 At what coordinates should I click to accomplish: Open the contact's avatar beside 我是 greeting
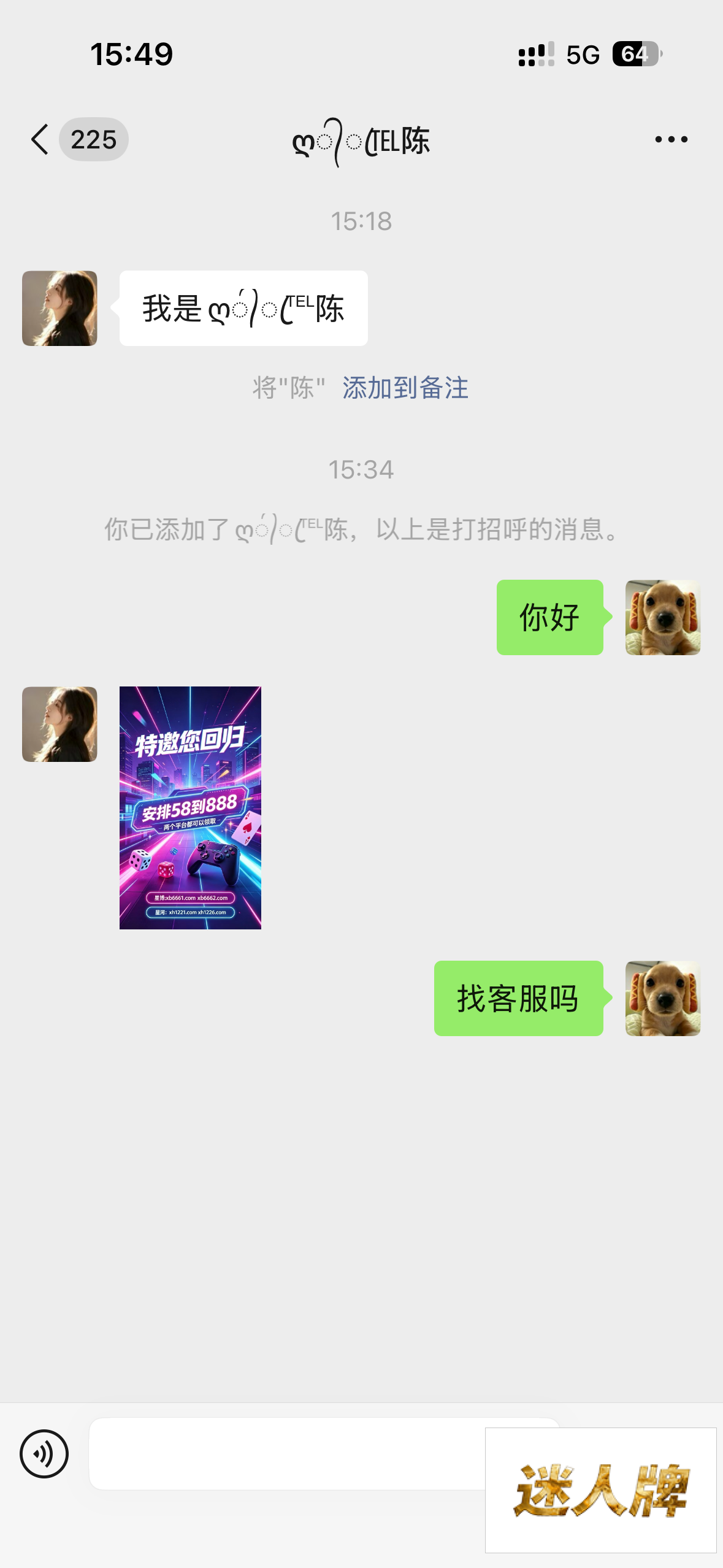(x=59, y=308)
